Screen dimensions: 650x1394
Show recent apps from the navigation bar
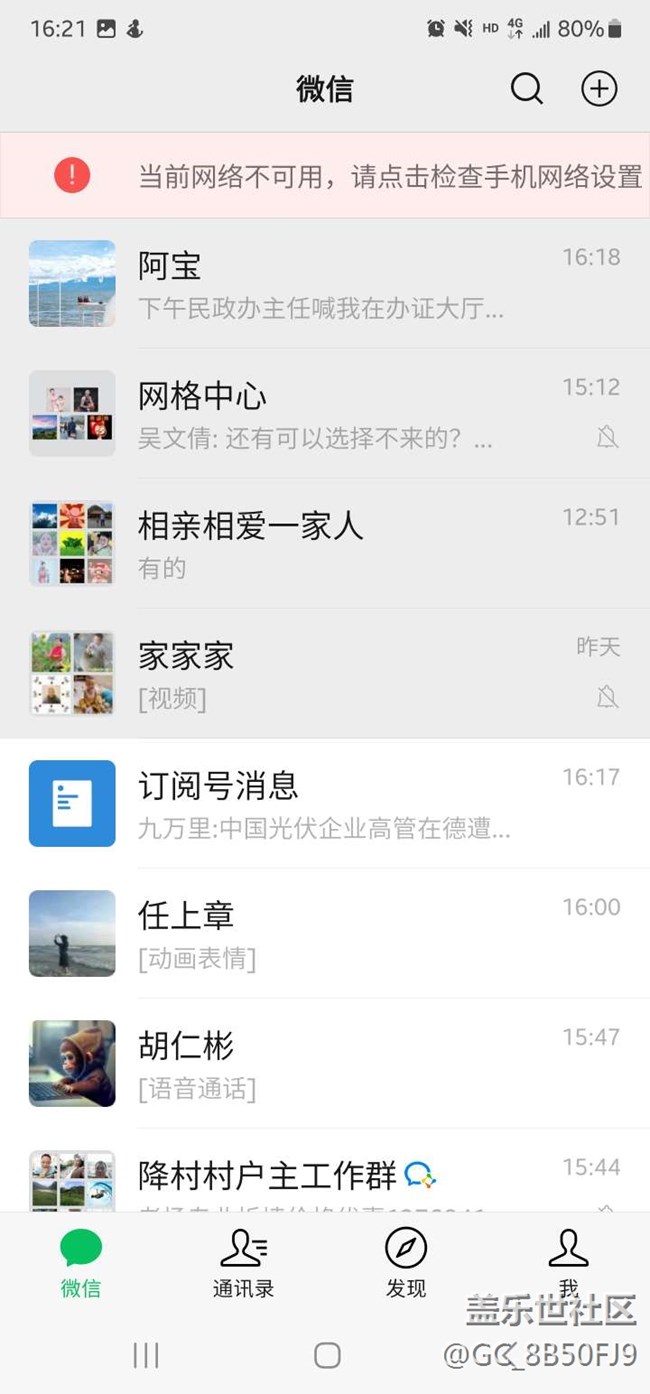click(146, 1355)
